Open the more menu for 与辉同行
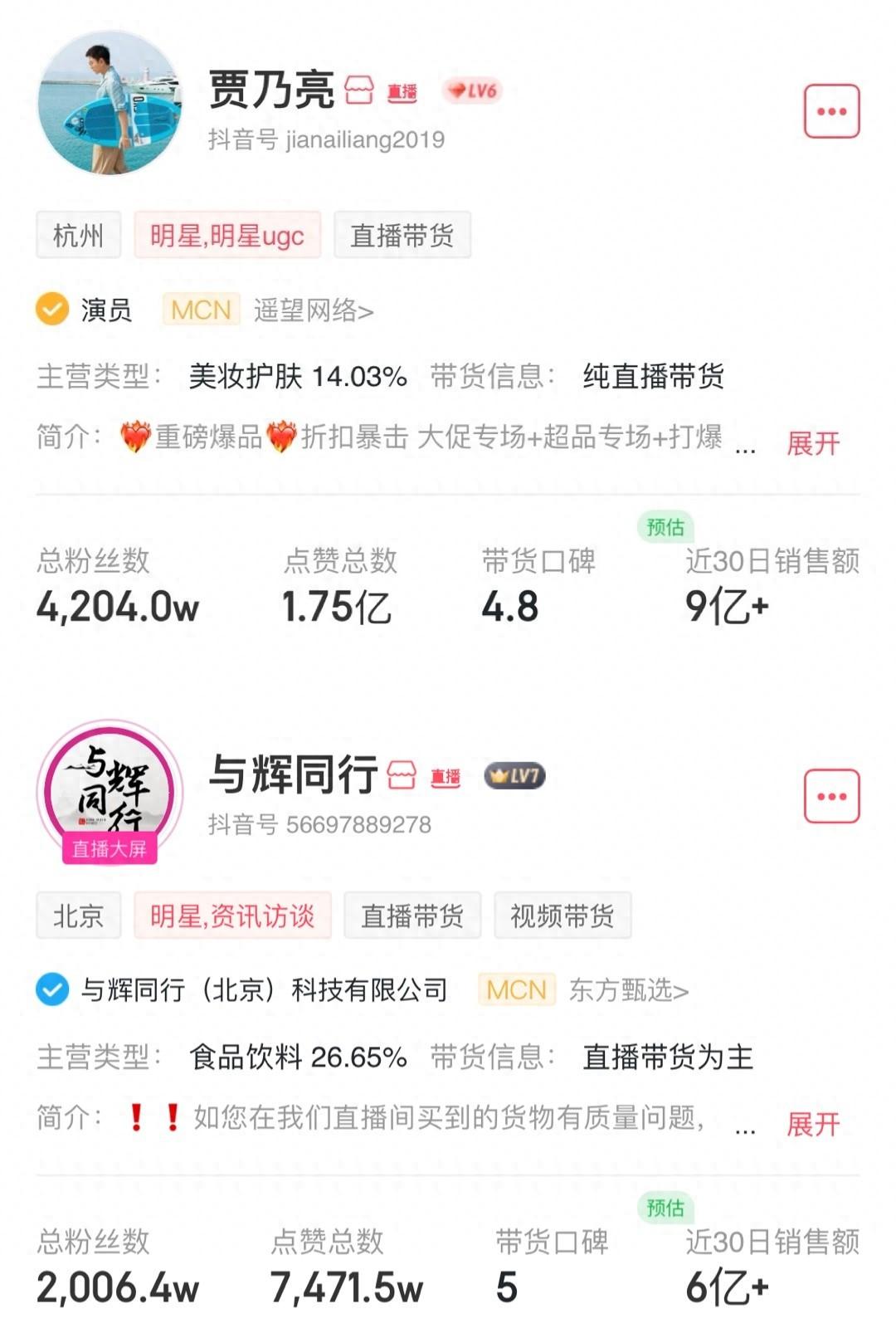This screenshot has width=896, height=1343. coord(831,796)
